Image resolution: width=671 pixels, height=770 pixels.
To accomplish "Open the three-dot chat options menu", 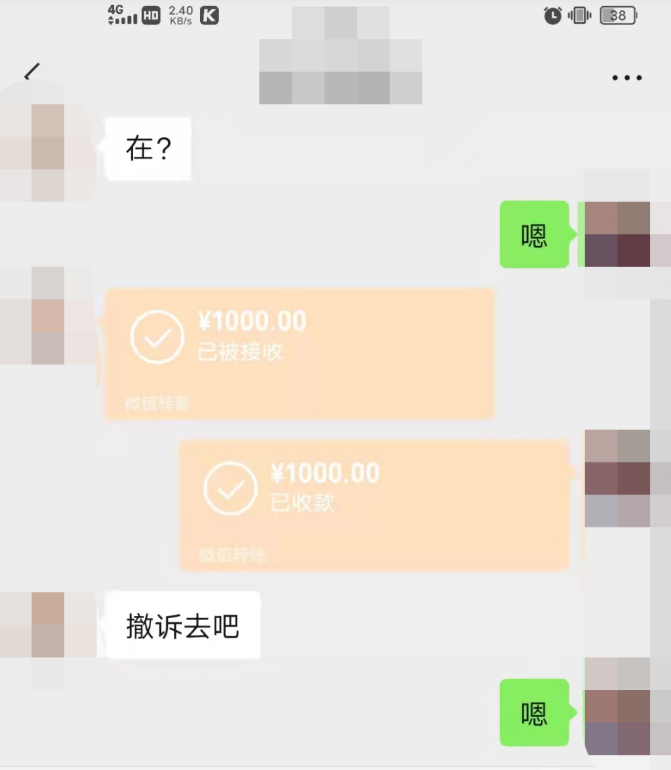I will [627, 77].
